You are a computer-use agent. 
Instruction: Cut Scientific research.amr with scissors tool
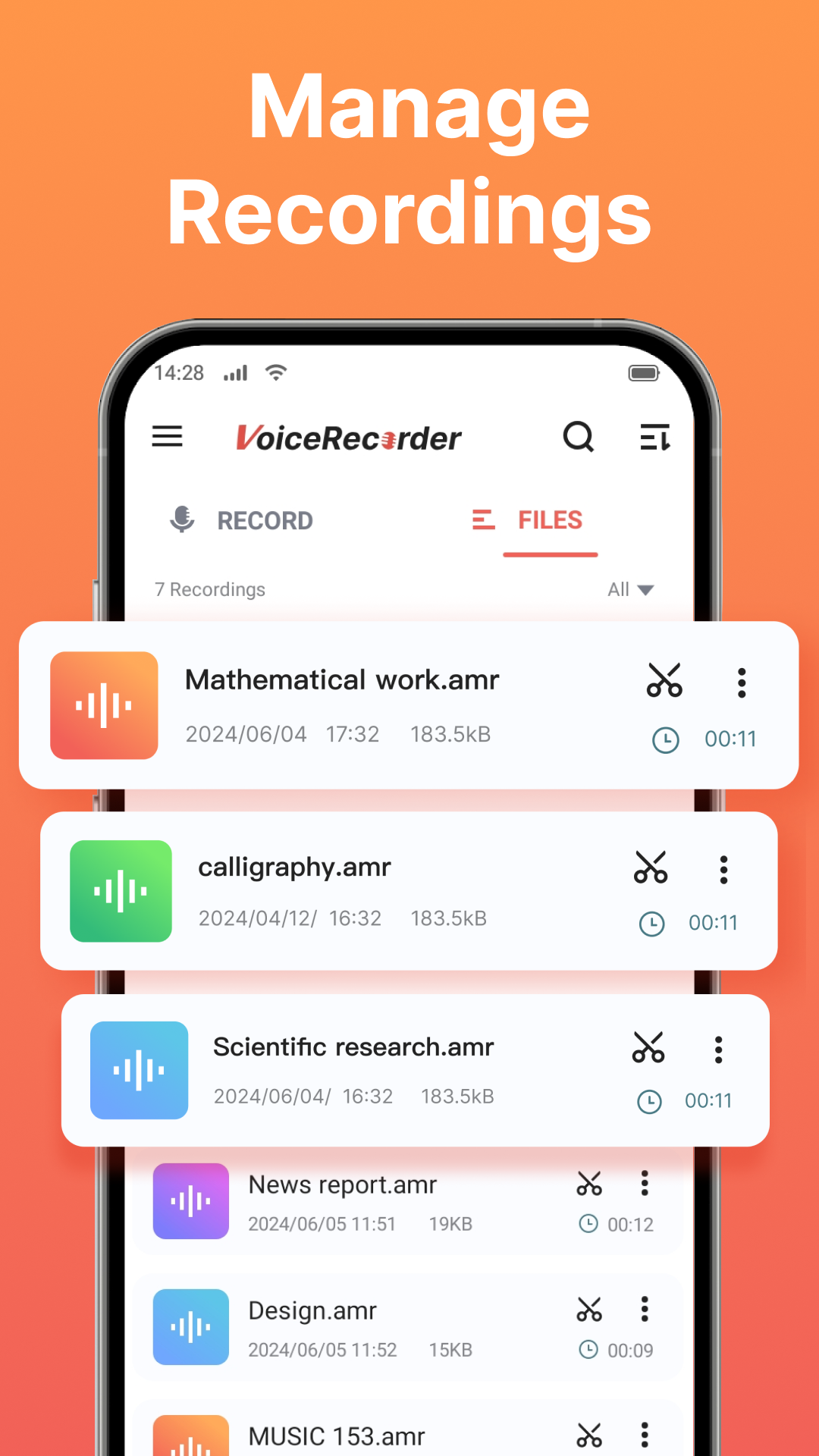[x=648, y=1048]
